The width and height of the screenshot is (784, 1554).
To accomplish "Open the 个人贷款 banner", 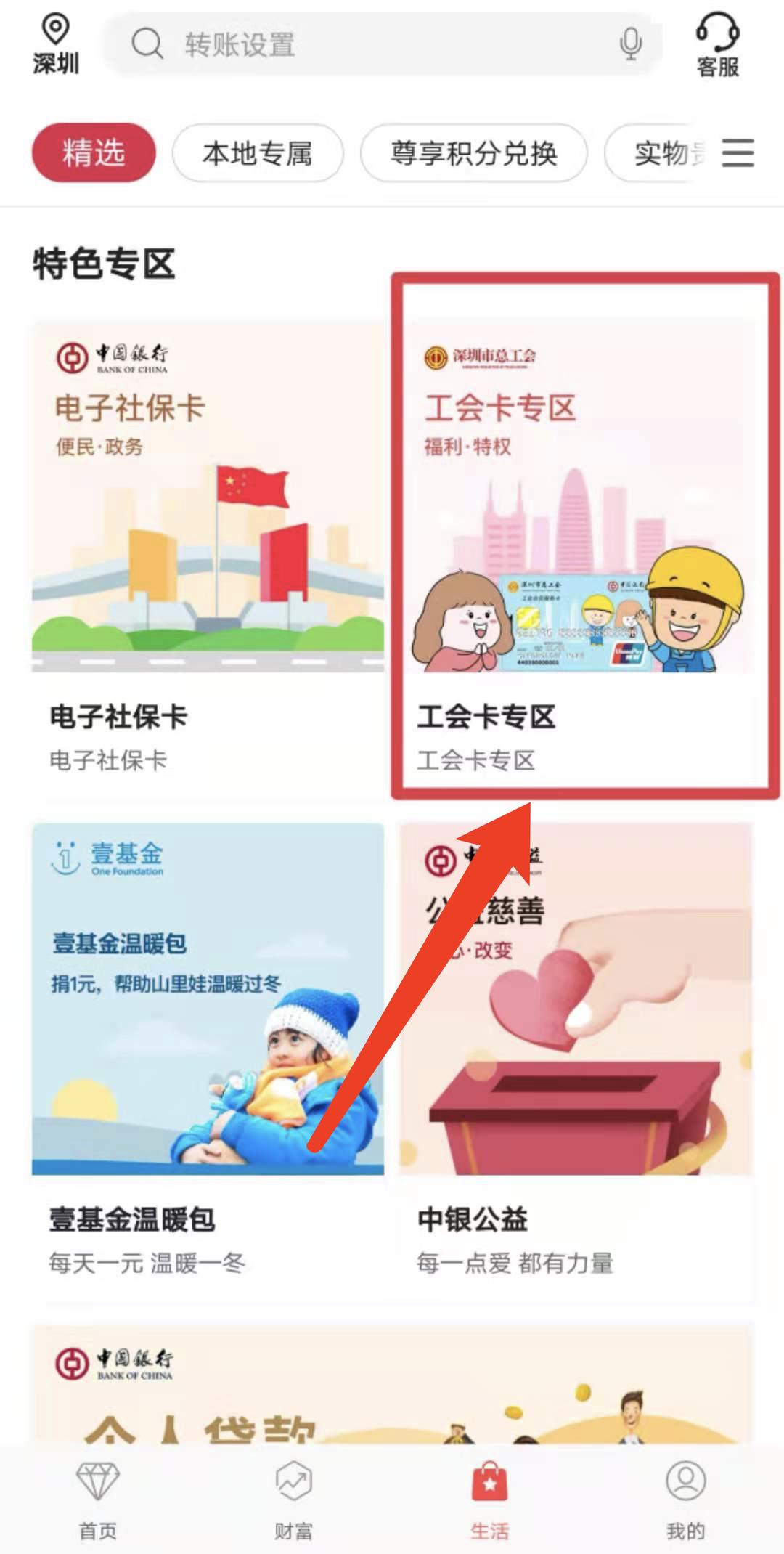I will pos(392,1387).
